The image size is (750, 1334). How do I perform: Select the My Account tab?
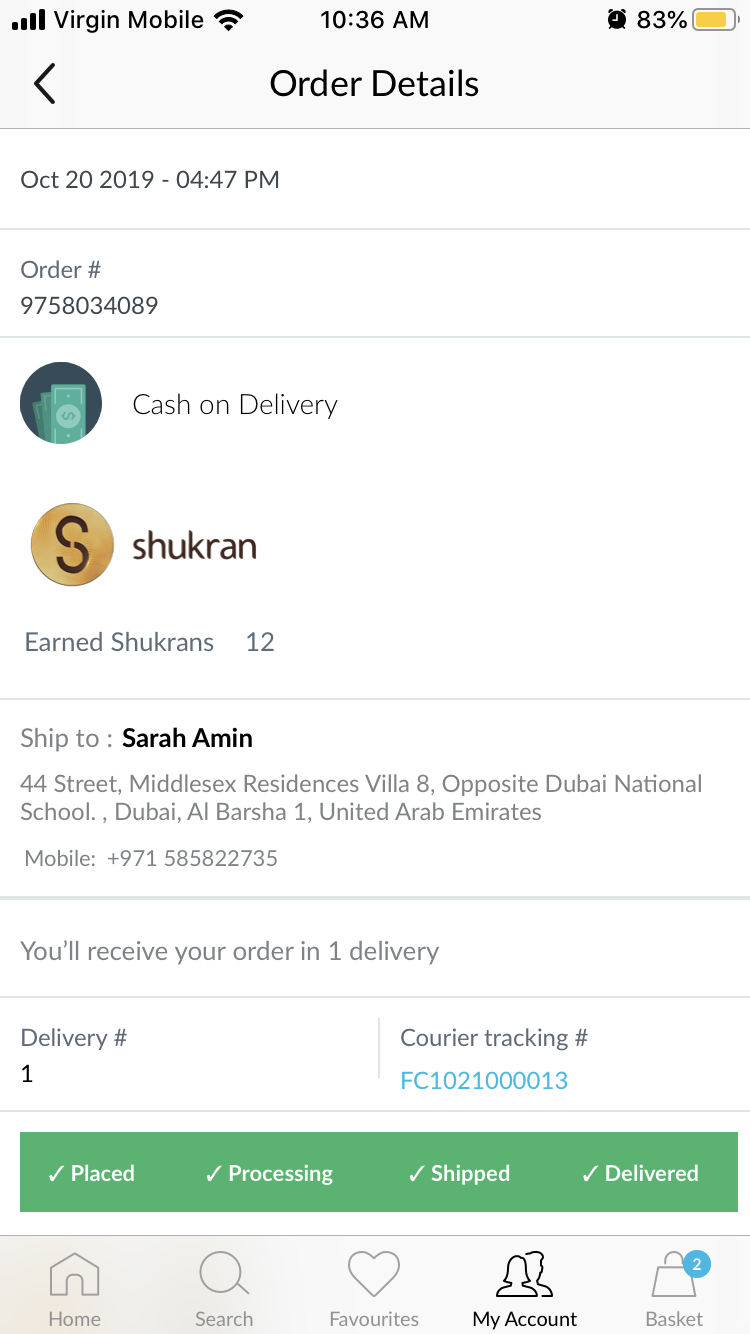click(x=525, y=1288)
